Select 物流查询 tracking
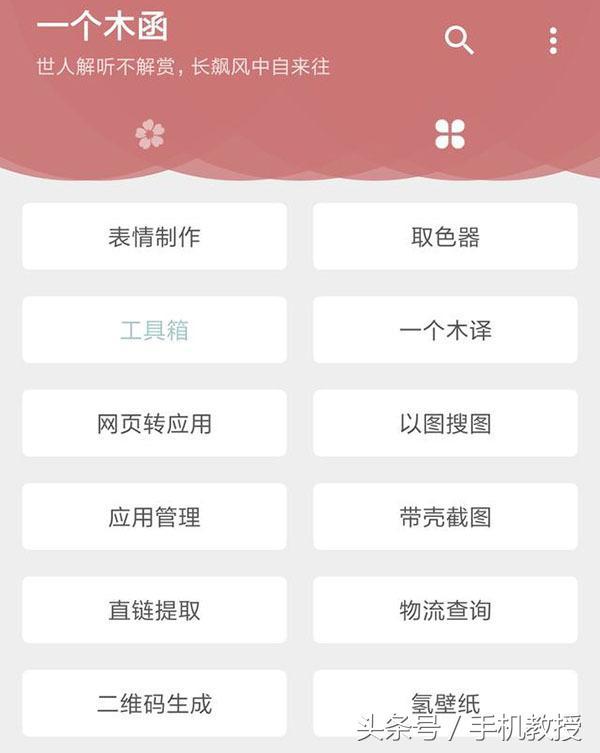This screenshot has width=600, height=753. pos(445,610)
